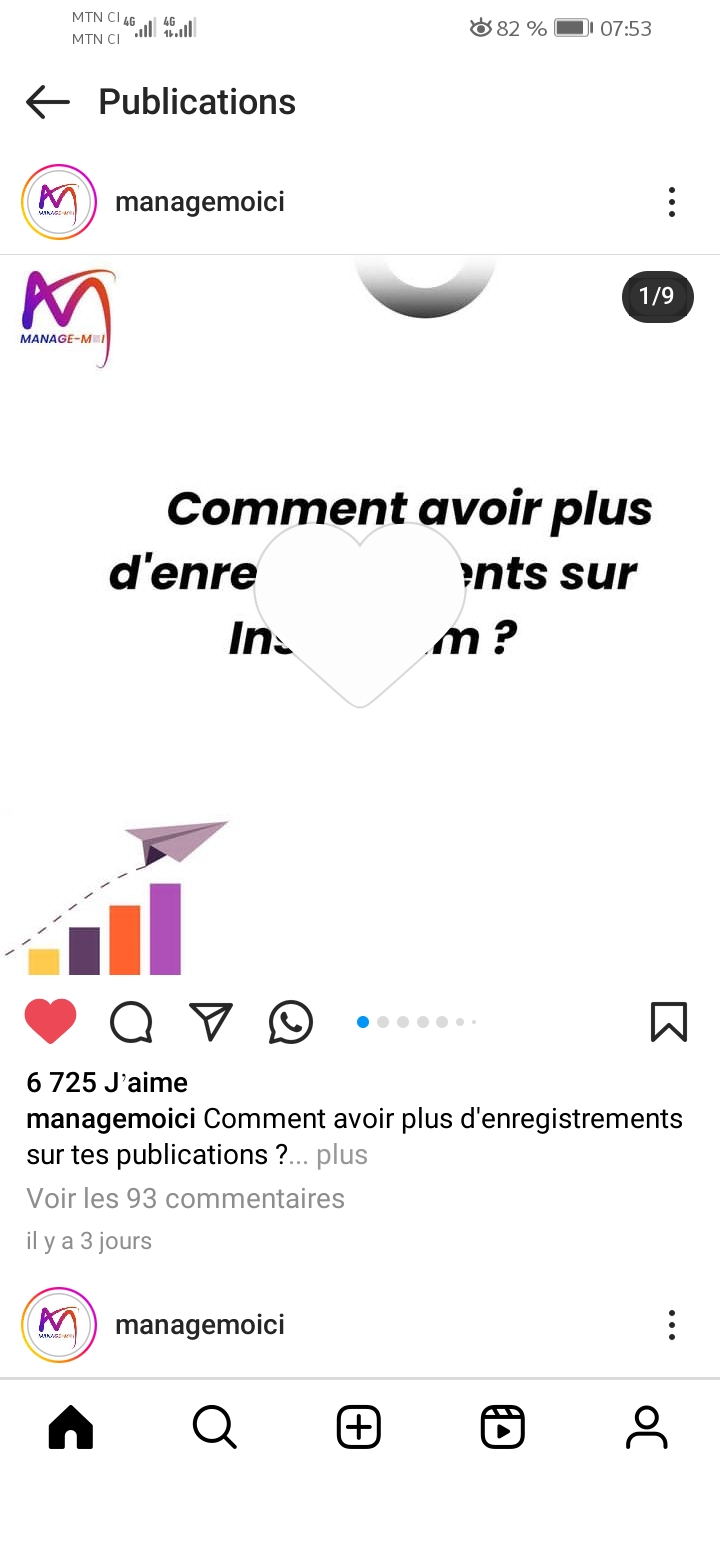Open the 6 725 J'aime likes list
720x1560 pixels.
tap(107, 1082)
